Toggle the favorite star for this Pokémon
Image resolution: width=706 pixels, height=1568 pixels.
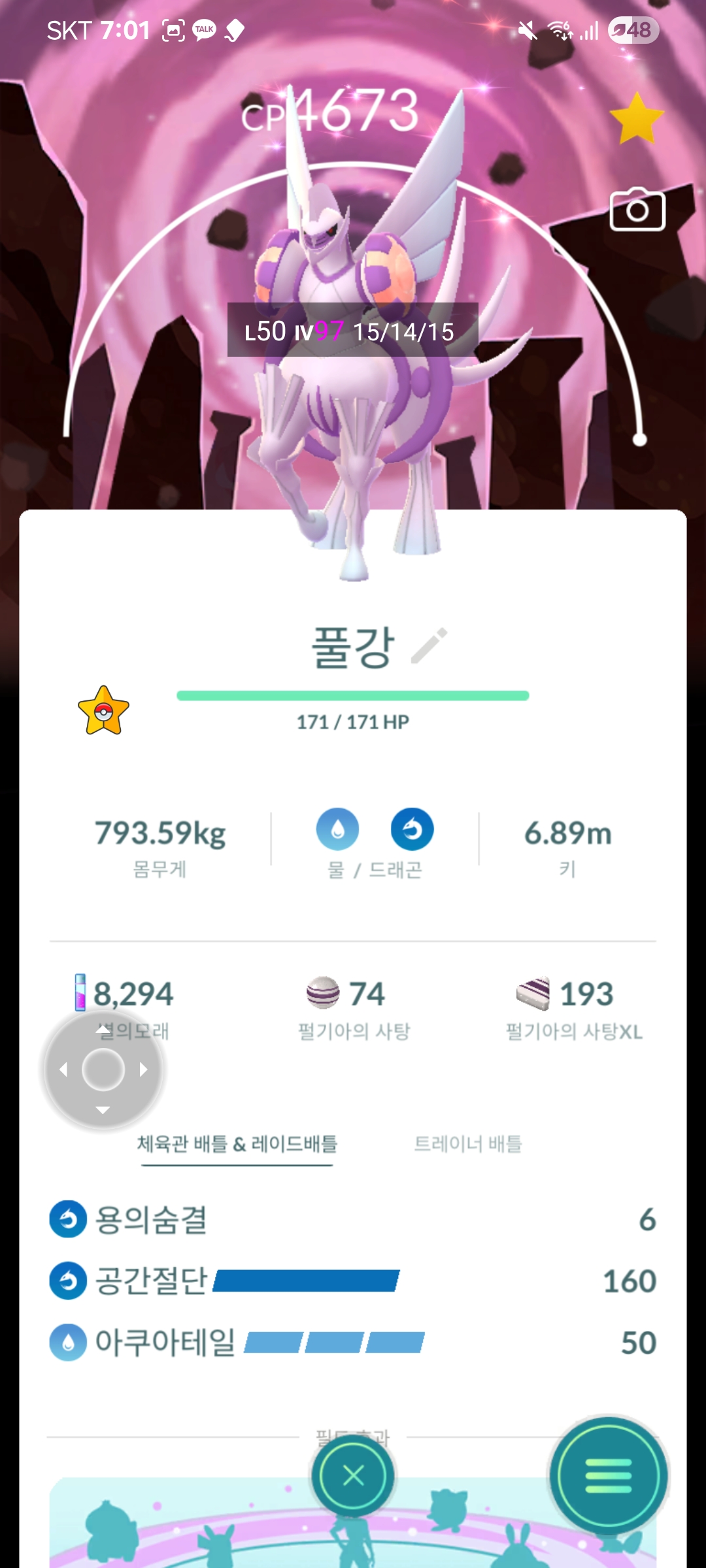tap(636, 118)
